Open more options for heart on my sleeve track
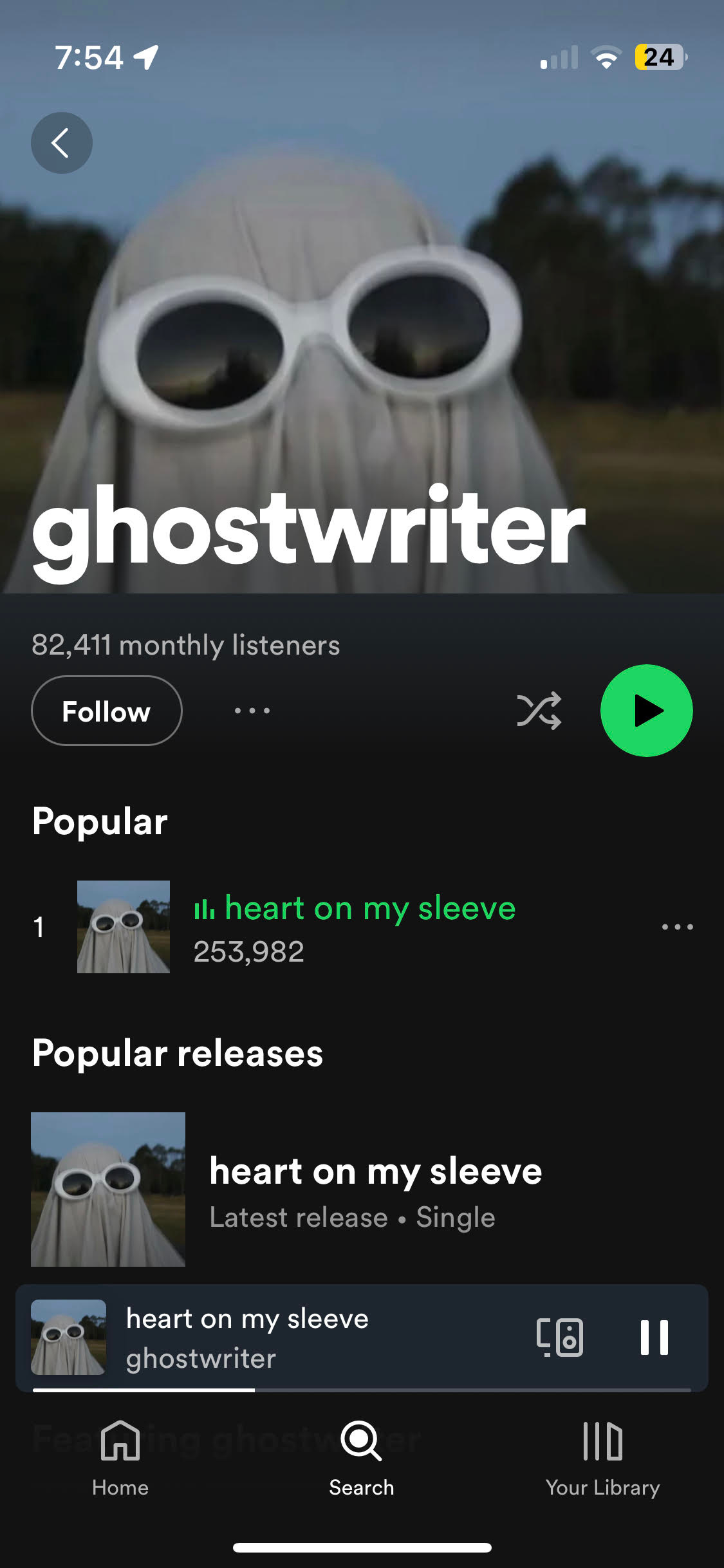The height and width of the screenshot is (1568, 724). [x=678, y=927]
